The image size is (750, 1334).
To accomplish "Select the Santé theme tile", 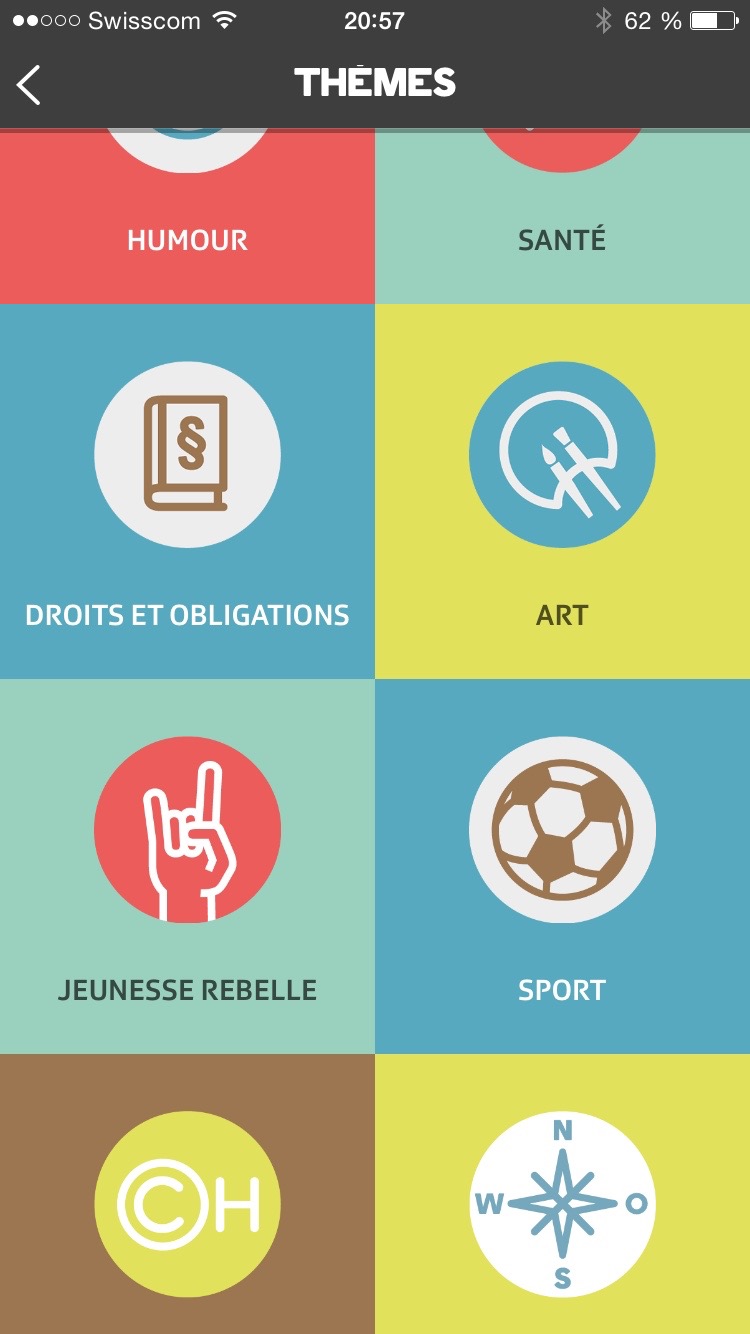I will coord(562,220).
